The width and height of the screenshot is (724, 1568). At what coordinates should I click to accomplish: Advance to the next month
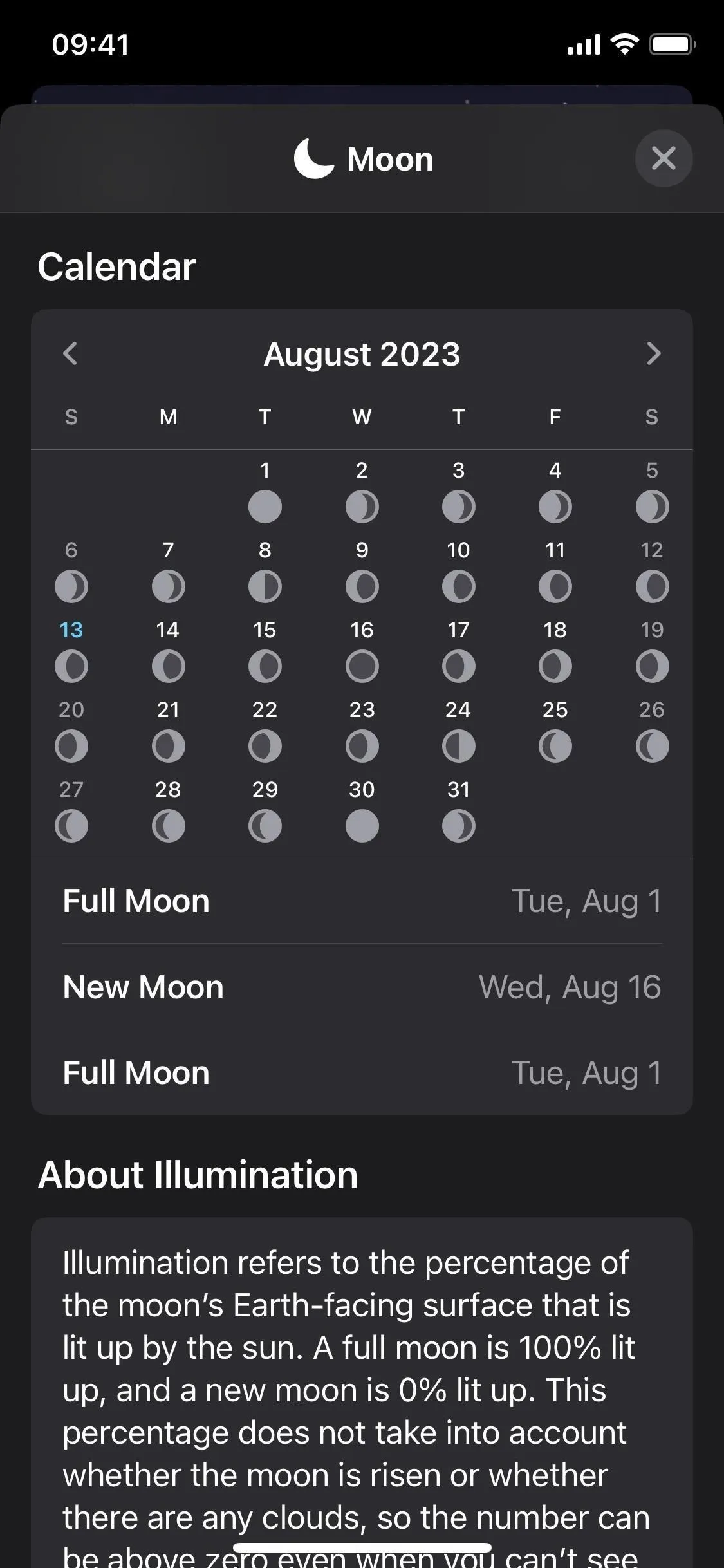coord(653,353)
